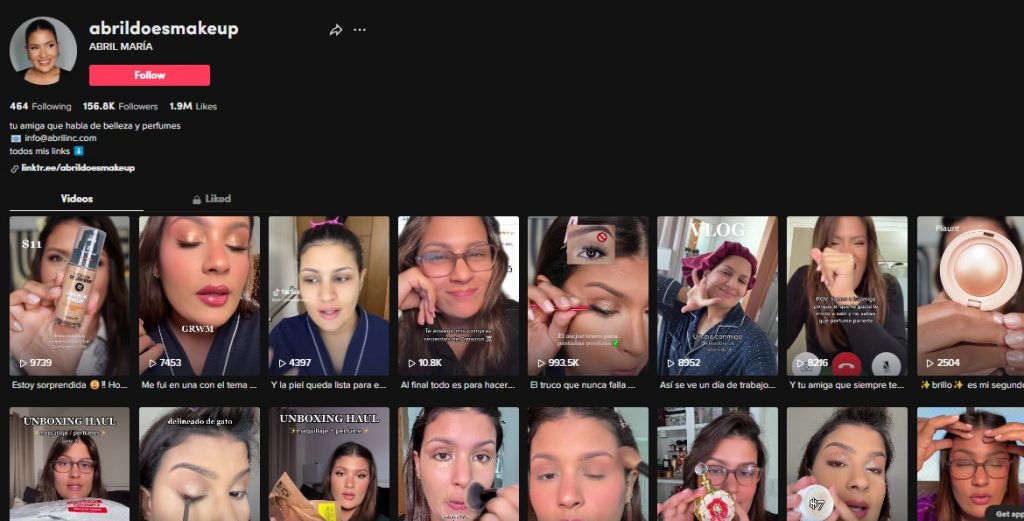Play the GRWM video with 7453 views
This screenshot has width=1024, height=521.
(x=199, y=295)
